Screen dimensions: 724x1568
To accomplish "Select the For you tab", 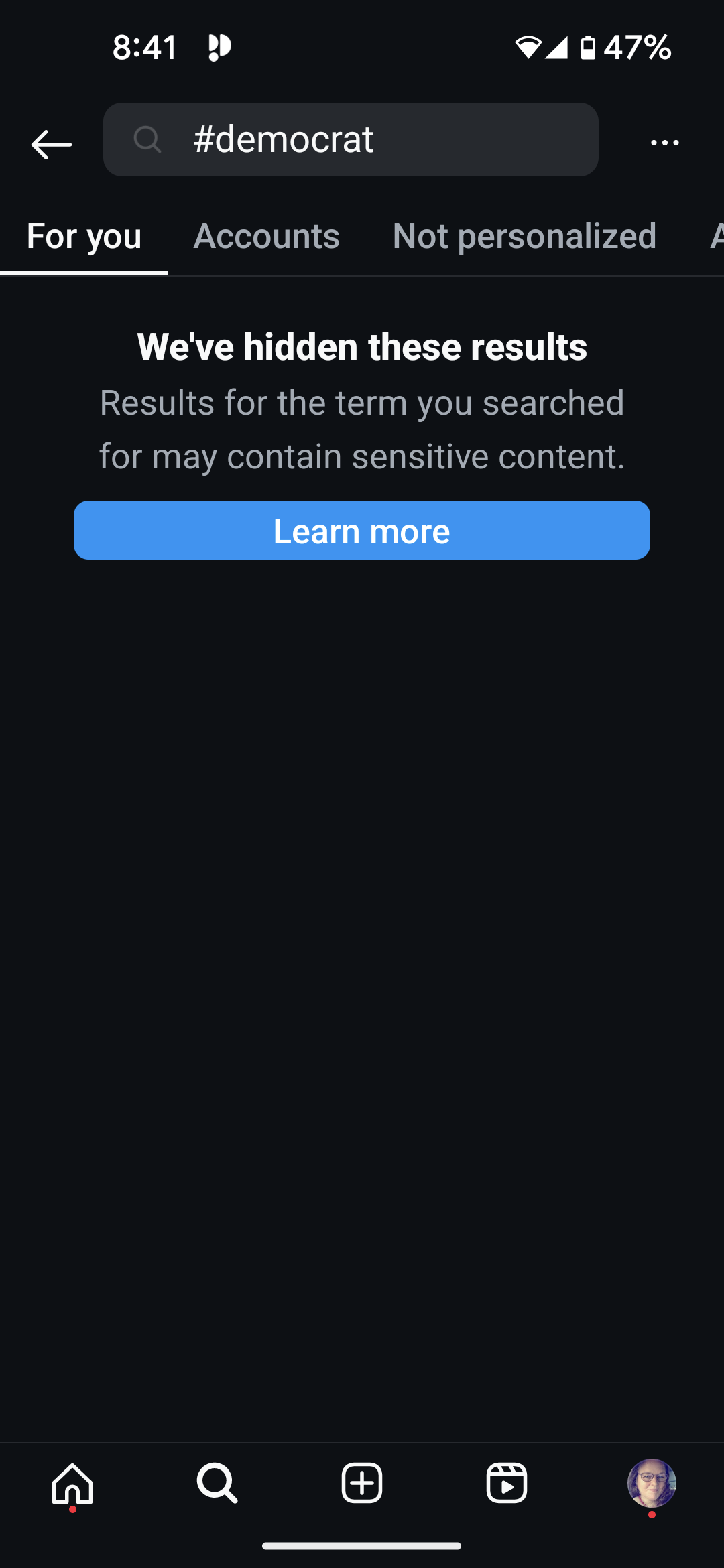I will click(x=84, y=236).
